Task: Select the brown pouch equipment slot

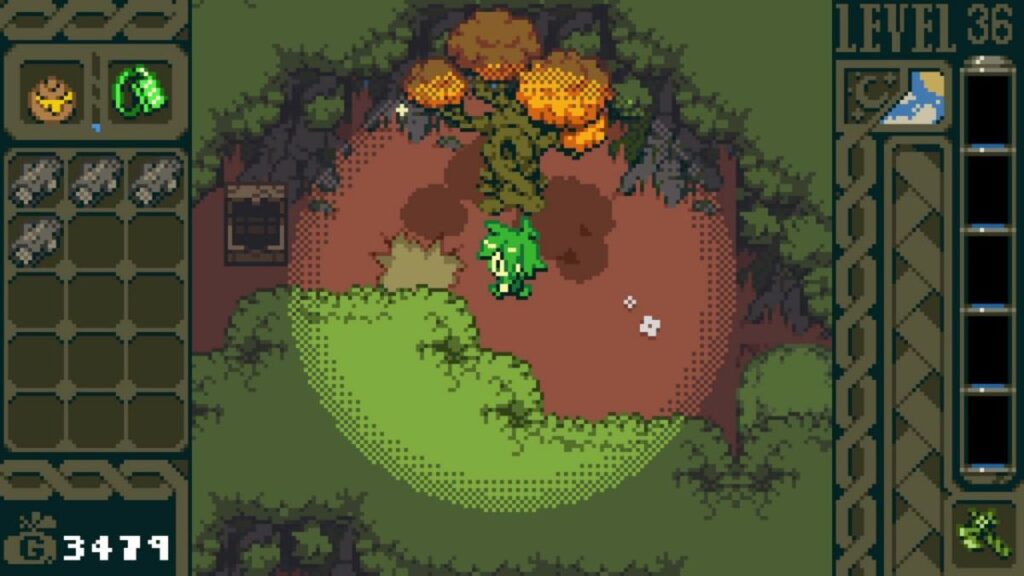Action: (52, 96)
